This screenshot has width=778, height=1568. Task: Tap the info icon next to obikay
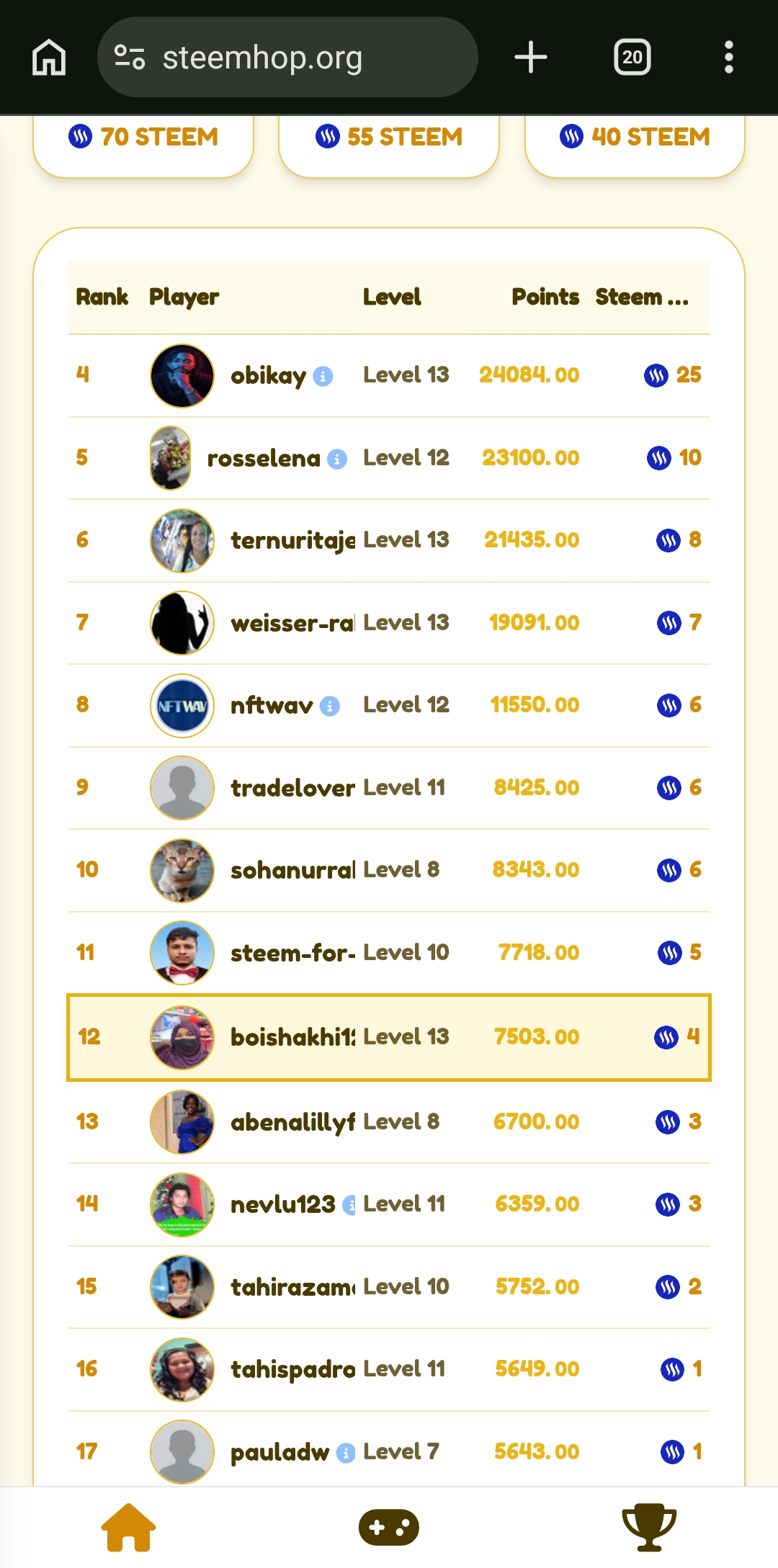pos(323,376)
